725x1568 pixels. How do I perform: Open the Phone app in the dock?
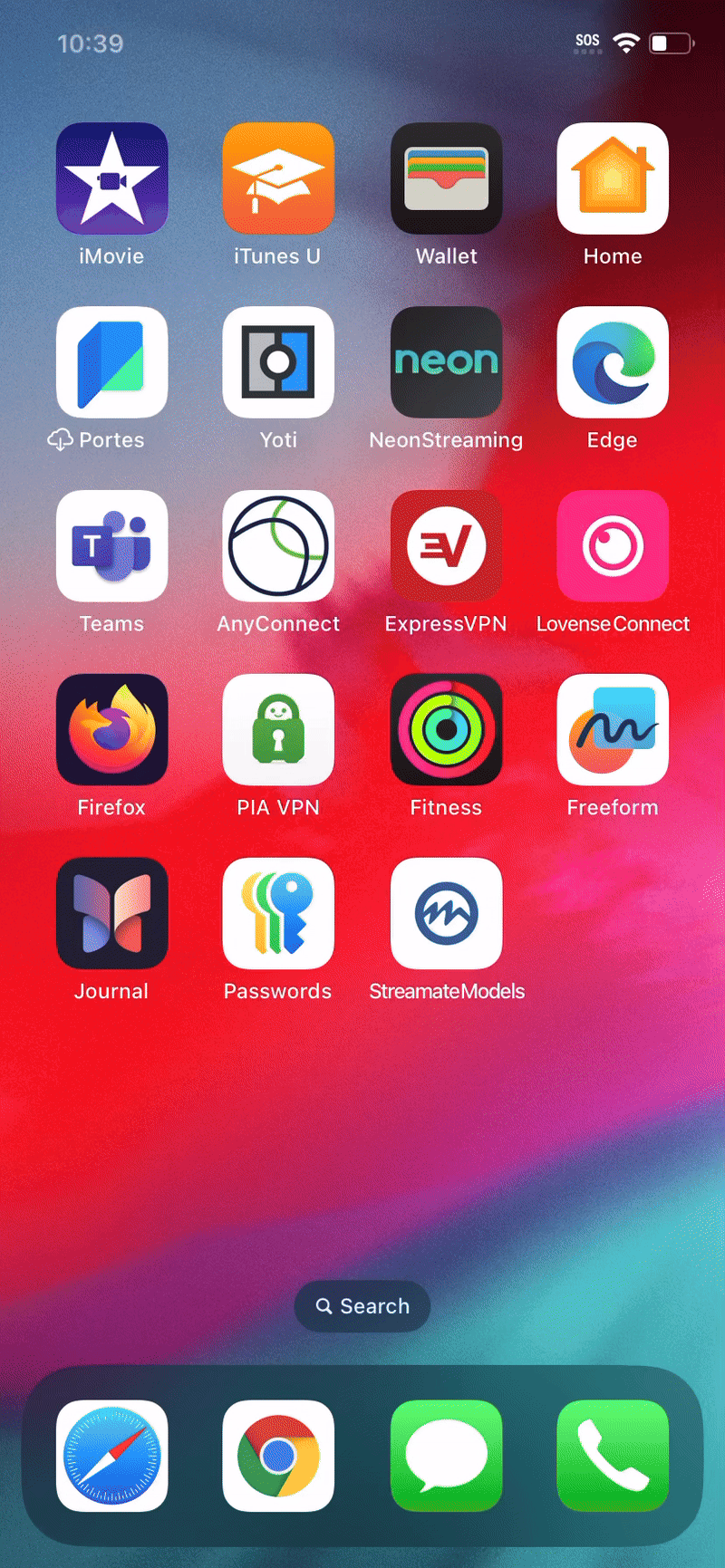click(613, 1457)
